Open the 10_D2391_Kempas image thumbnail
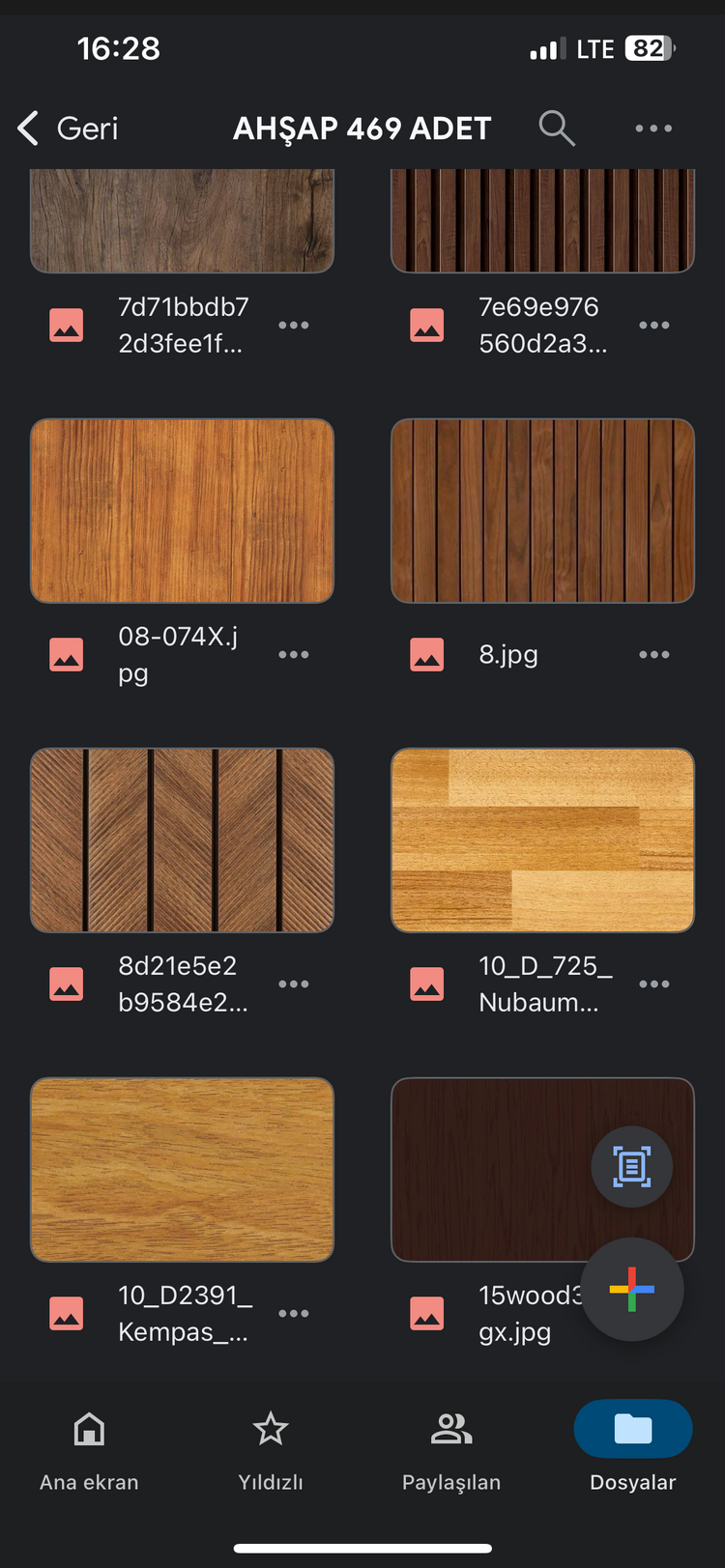 pos(182,1170)
